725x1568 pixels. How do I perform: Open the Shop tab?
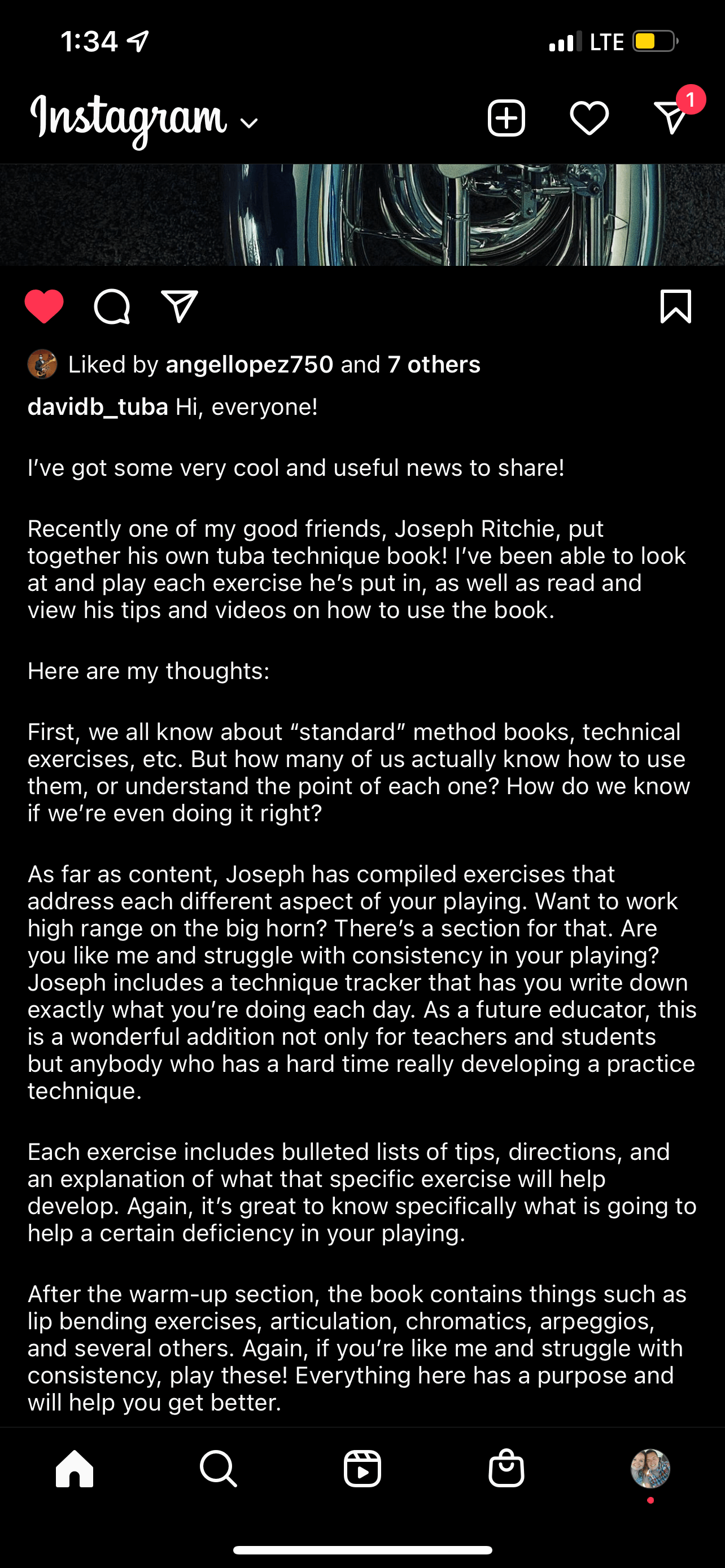tap(506, 1469)
